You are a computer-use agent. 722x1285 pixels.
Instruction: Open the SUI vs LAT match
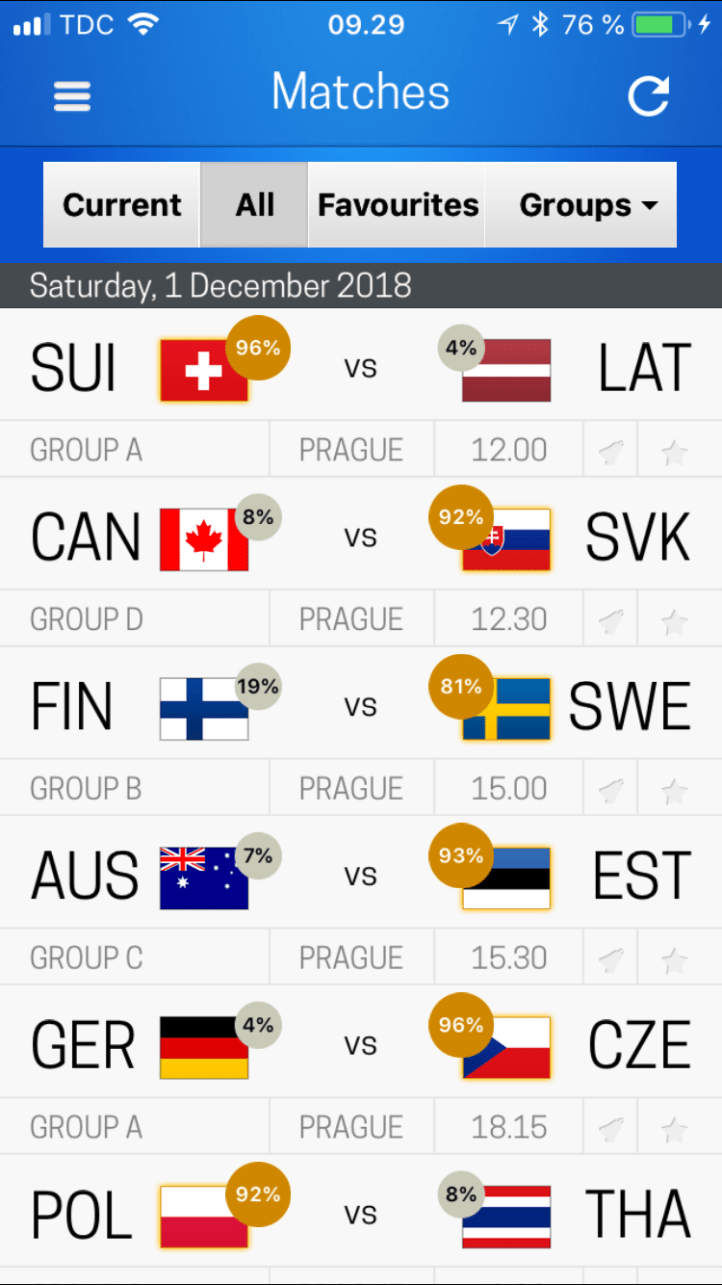[360, 367]
